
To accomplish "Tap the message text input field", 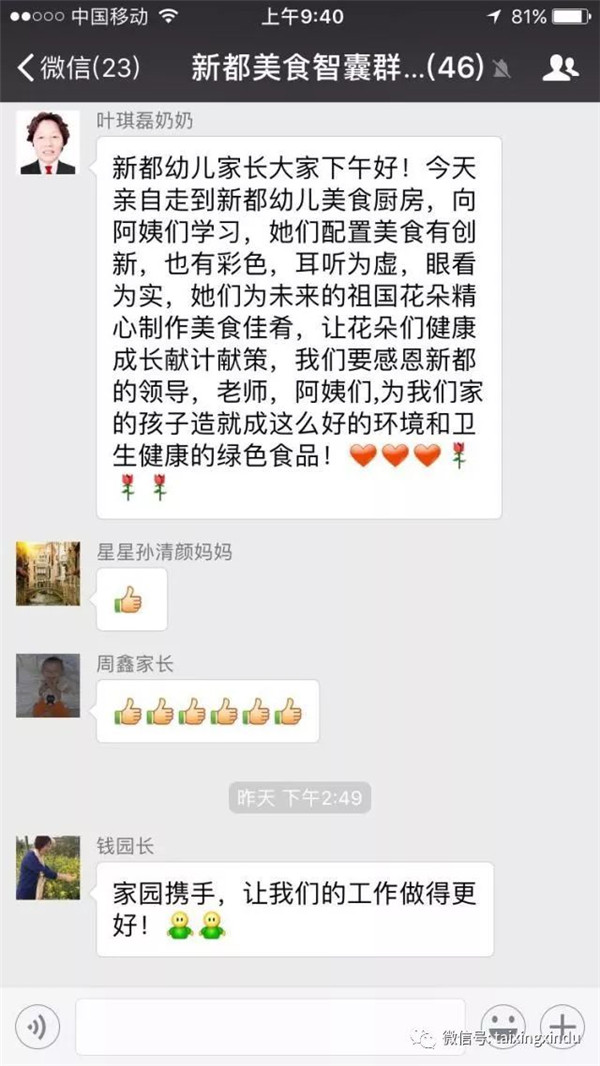I will coord(270,1026).
